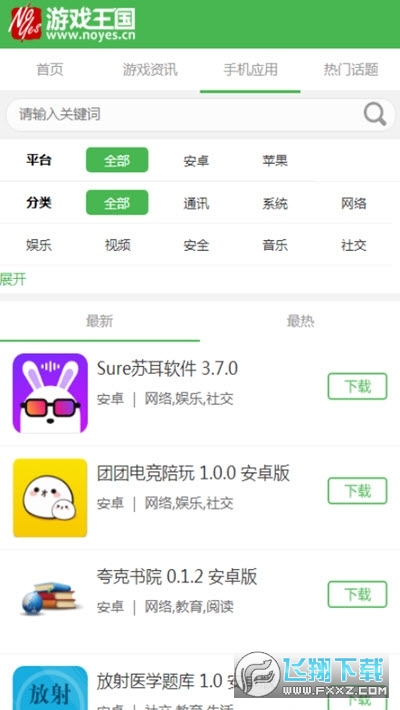Filter platform by 苹果

(275, 160)
